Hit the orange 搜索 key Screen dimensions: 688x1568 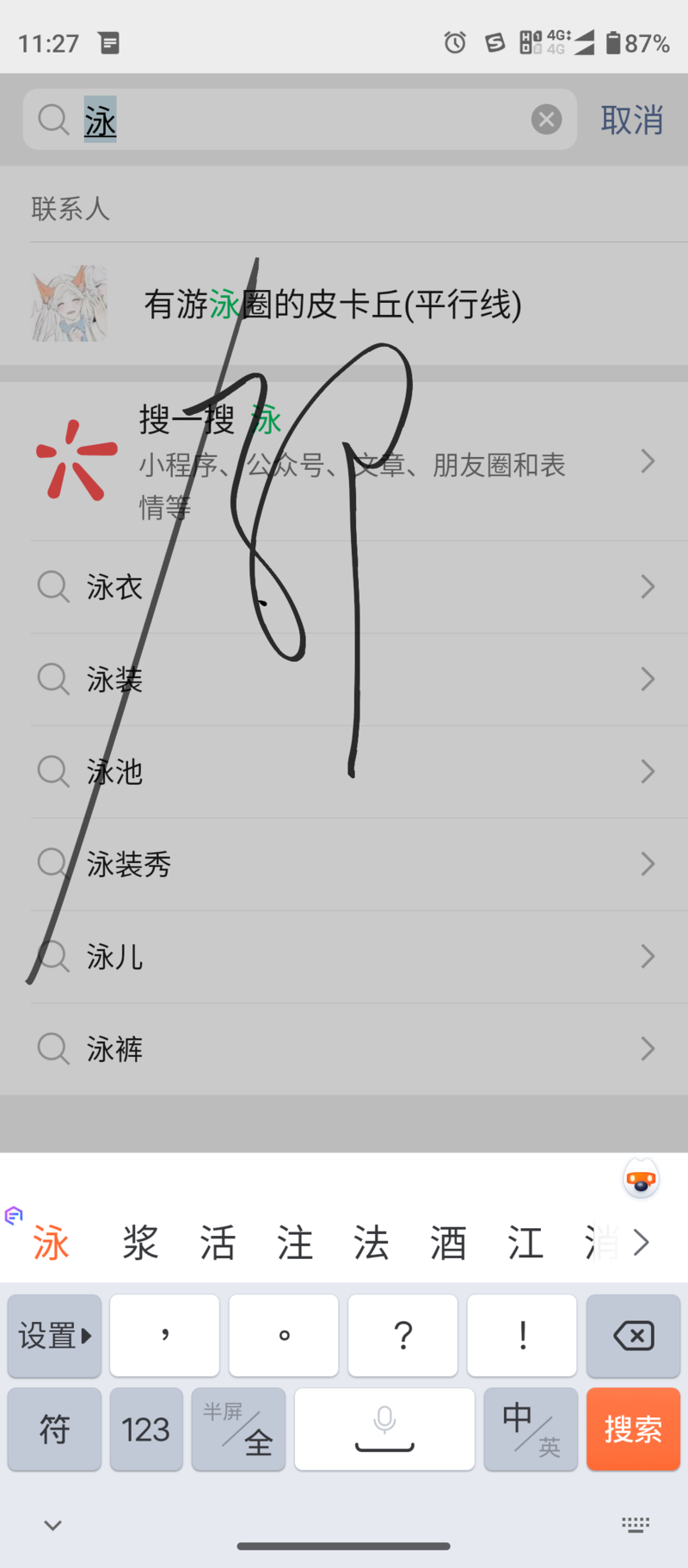(633, 1429)
